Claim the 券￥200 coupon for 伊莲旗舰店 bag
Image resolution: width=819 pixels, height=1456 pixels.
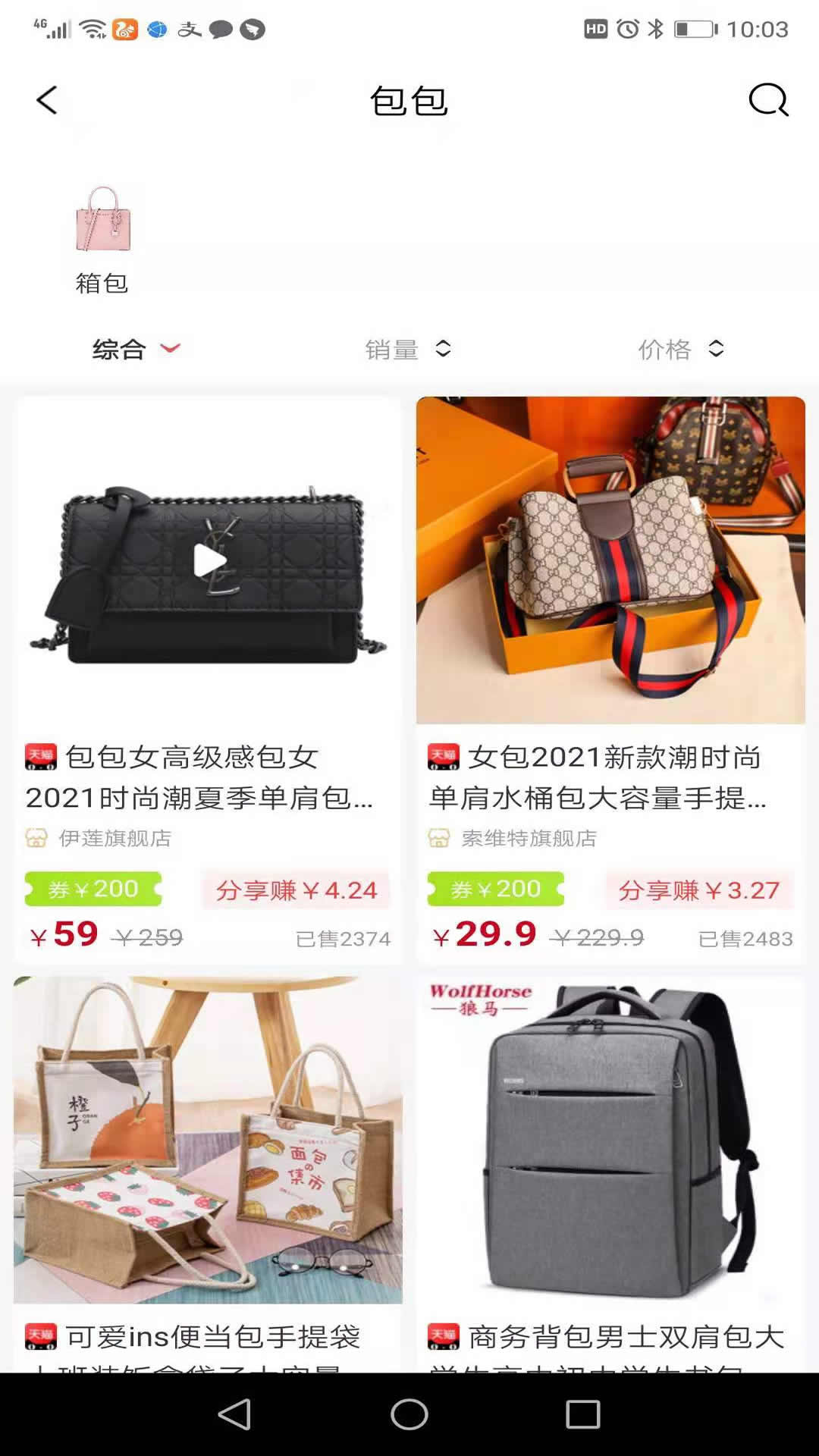point(93,889)
